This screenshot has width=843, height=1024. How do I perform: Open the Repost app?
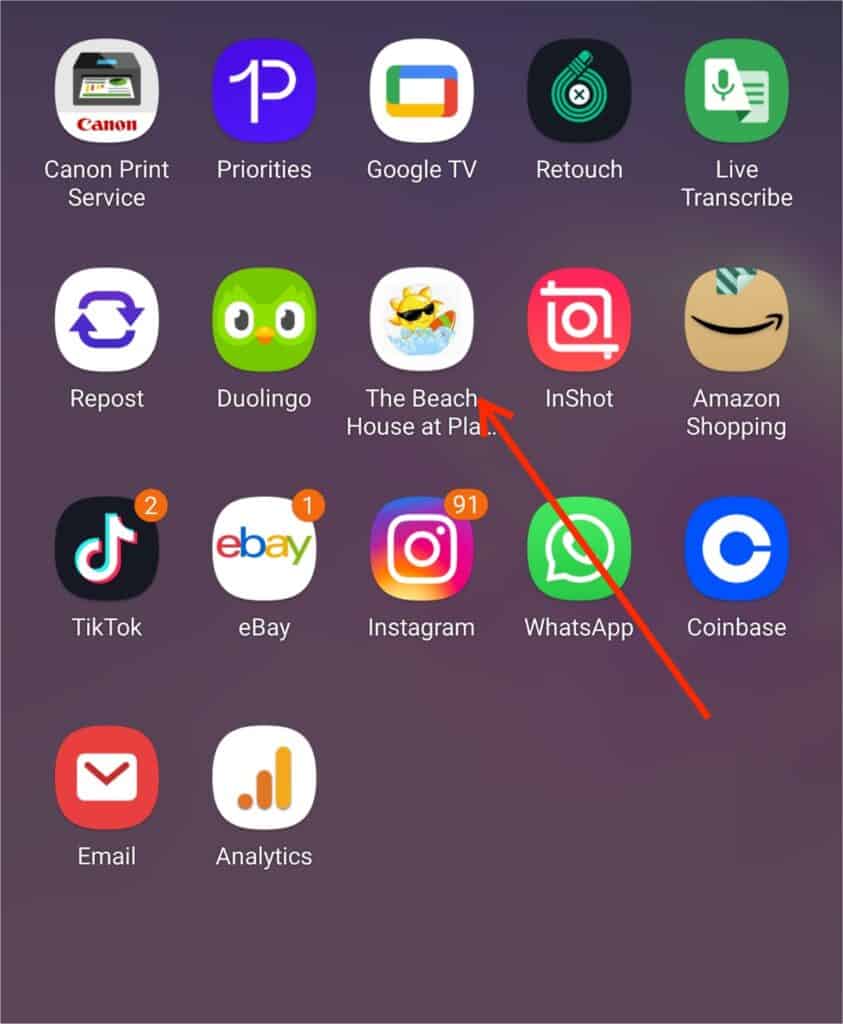coord(106,320)
